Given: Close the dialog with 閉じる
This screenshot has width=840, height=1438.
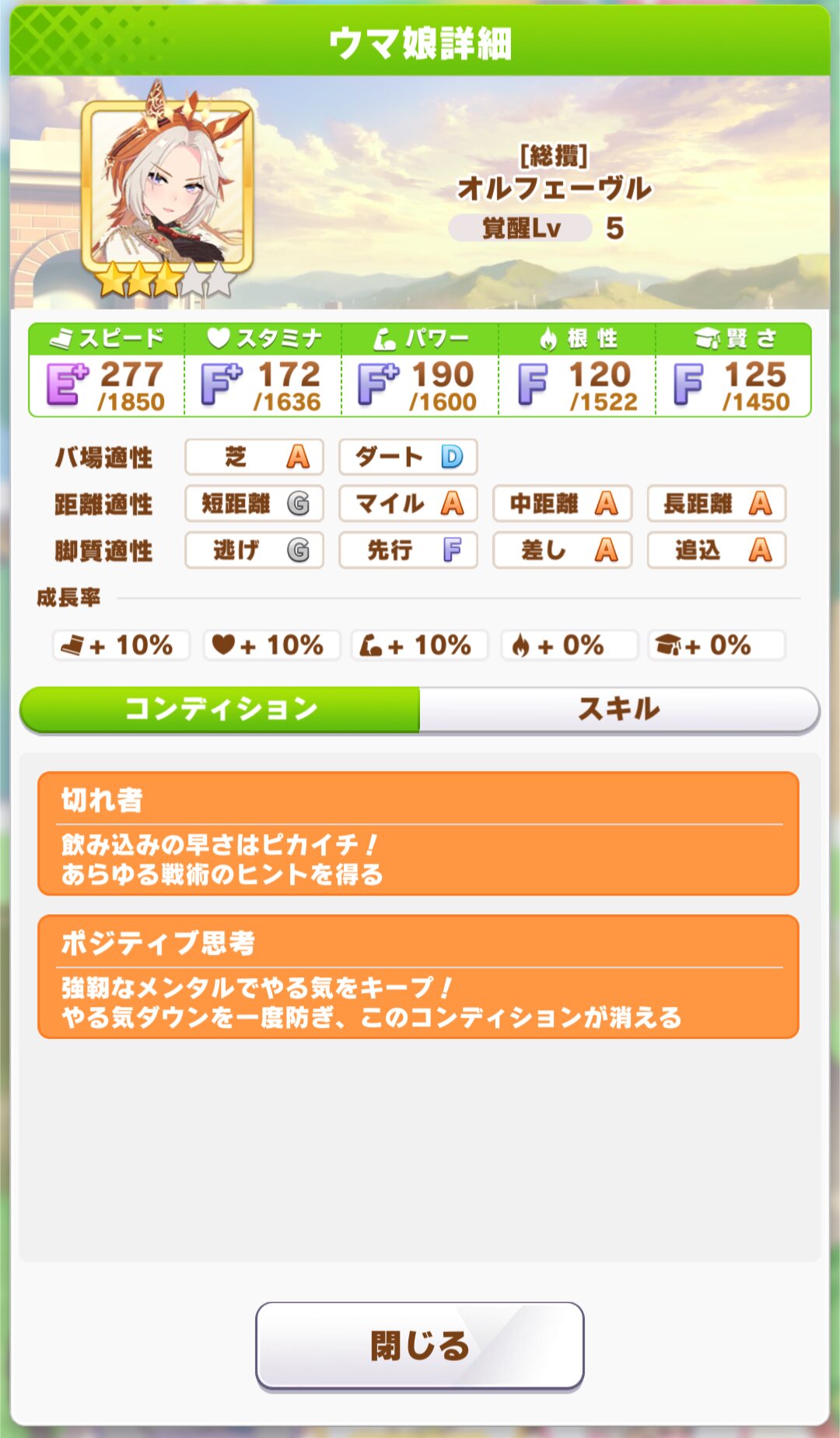Looking at the screenshot, I should click(420, 1345).
